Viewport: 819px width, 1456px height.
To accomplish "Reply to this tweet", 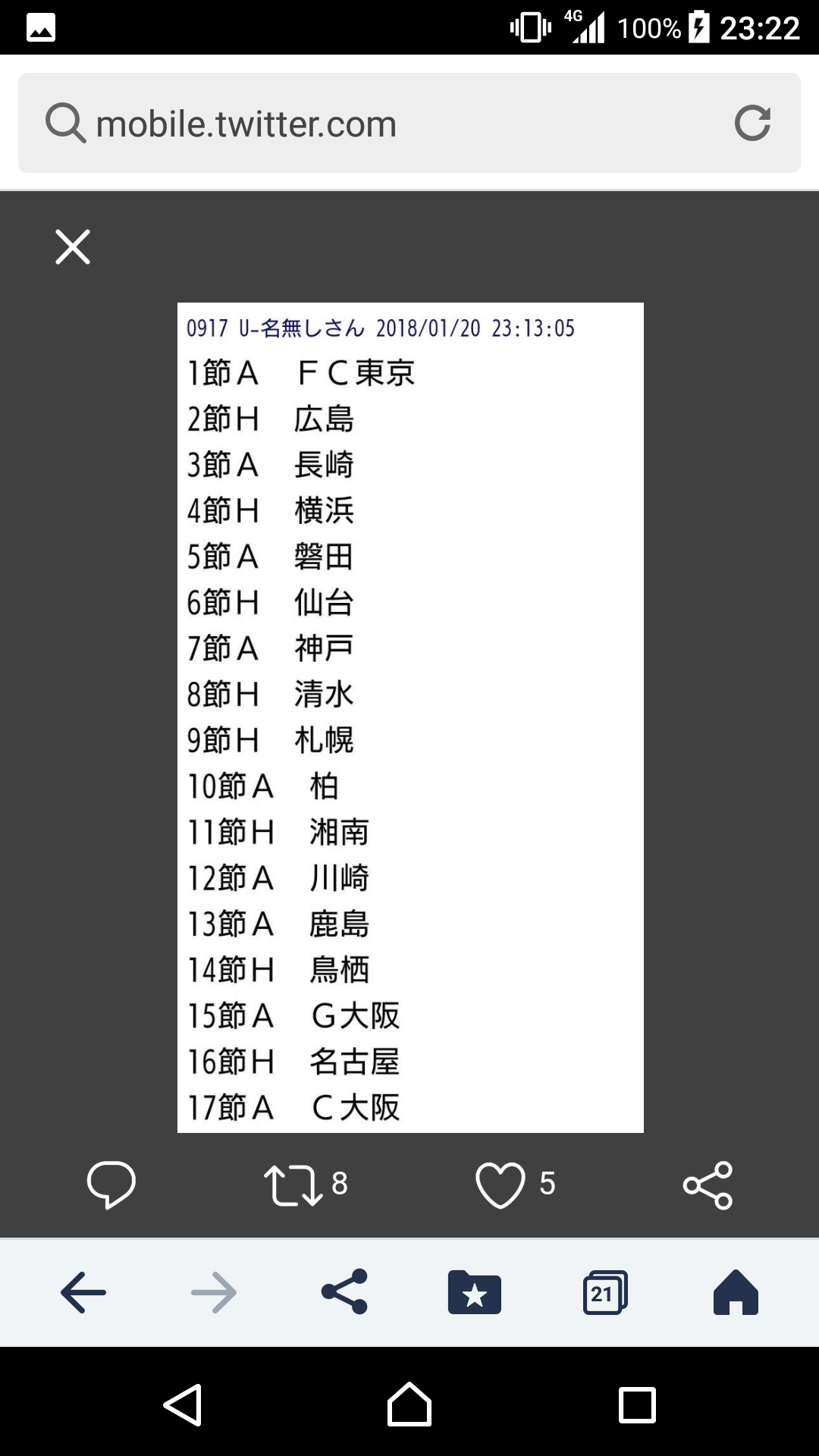I will 111,1184.
